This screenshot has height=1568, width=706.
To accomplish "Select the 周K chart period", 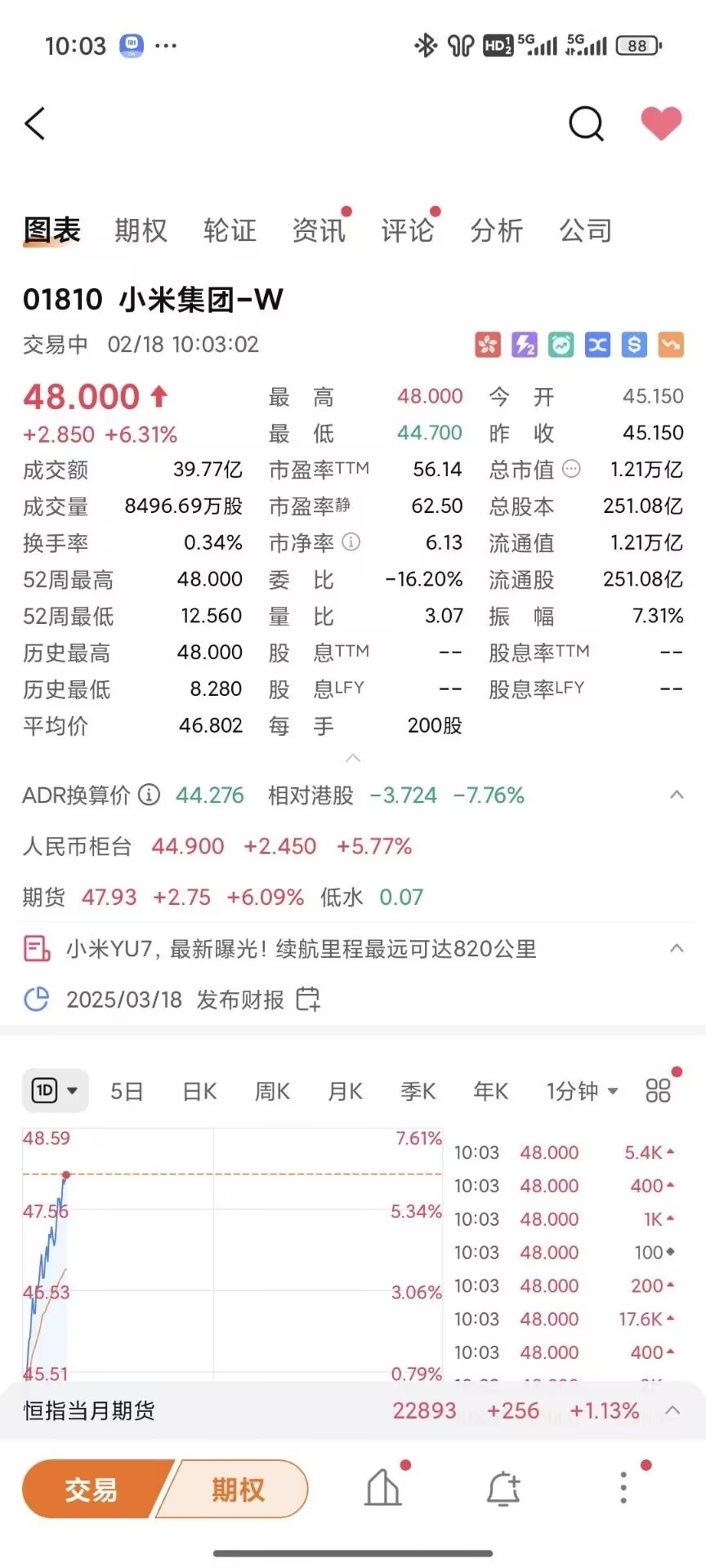I will (272, 1091).
